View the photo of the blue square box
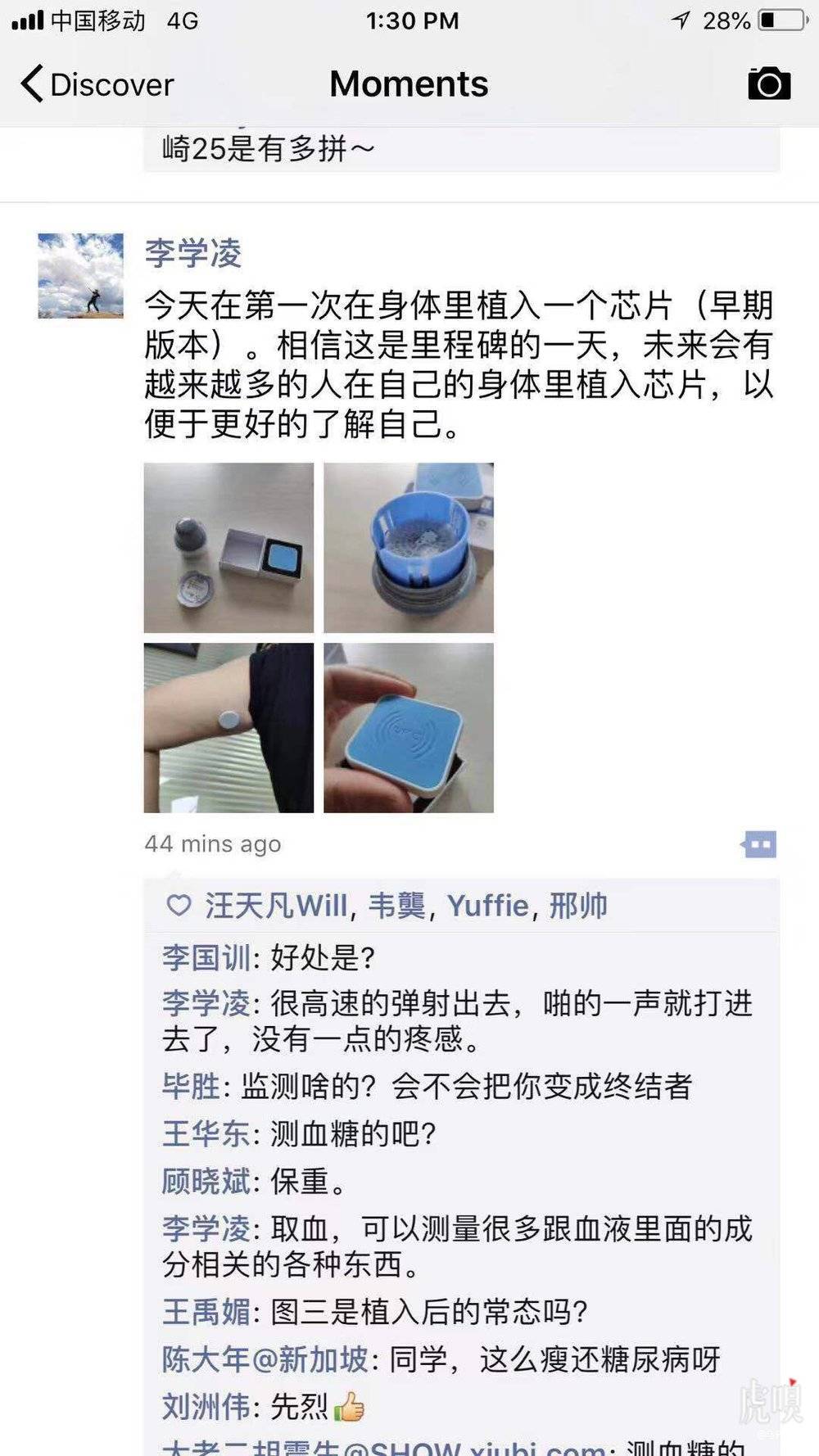Screen dimensions: 819x1456 pyautogui.click(x=409, y=727)
